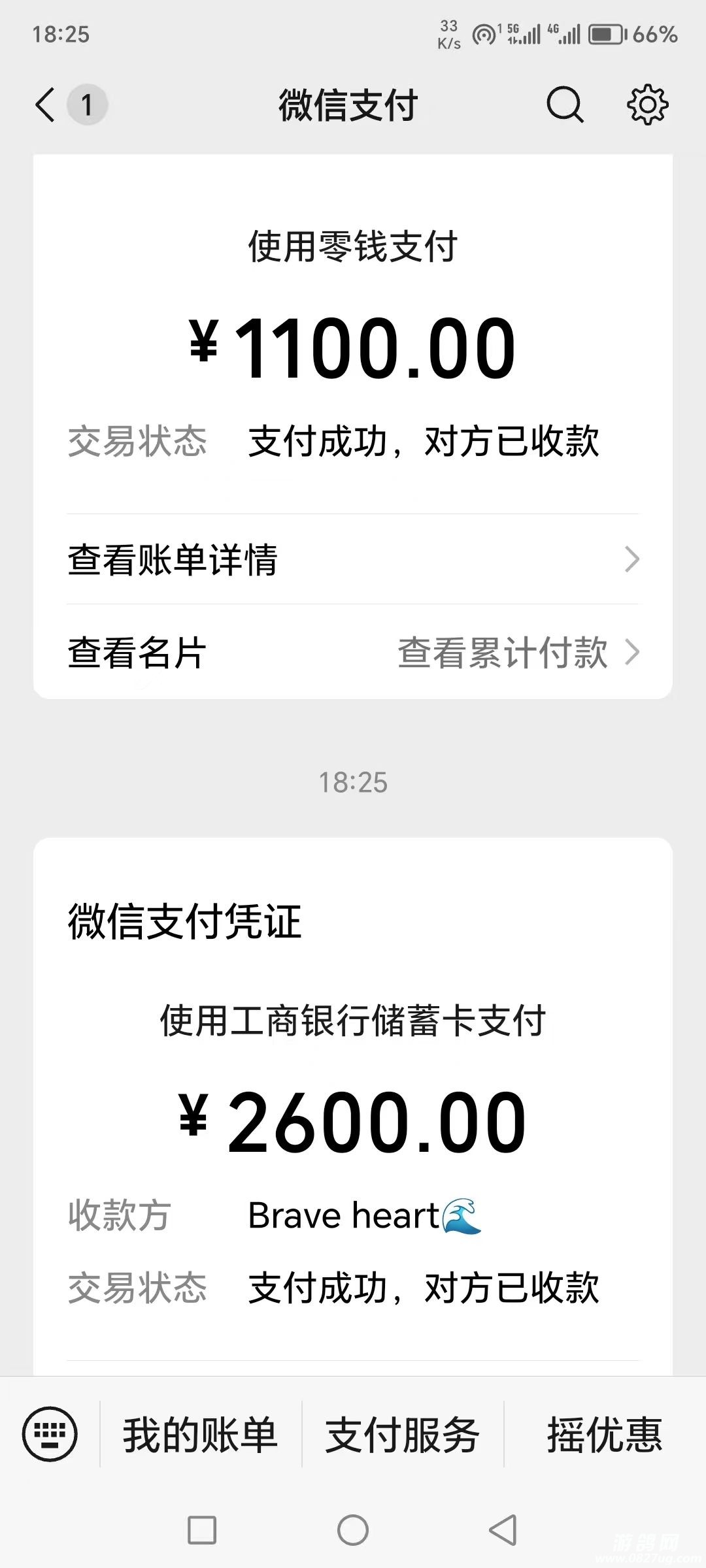This screenshot has height=1568, width=706.
Task: Go to the system home screen
Action: 353,1530
